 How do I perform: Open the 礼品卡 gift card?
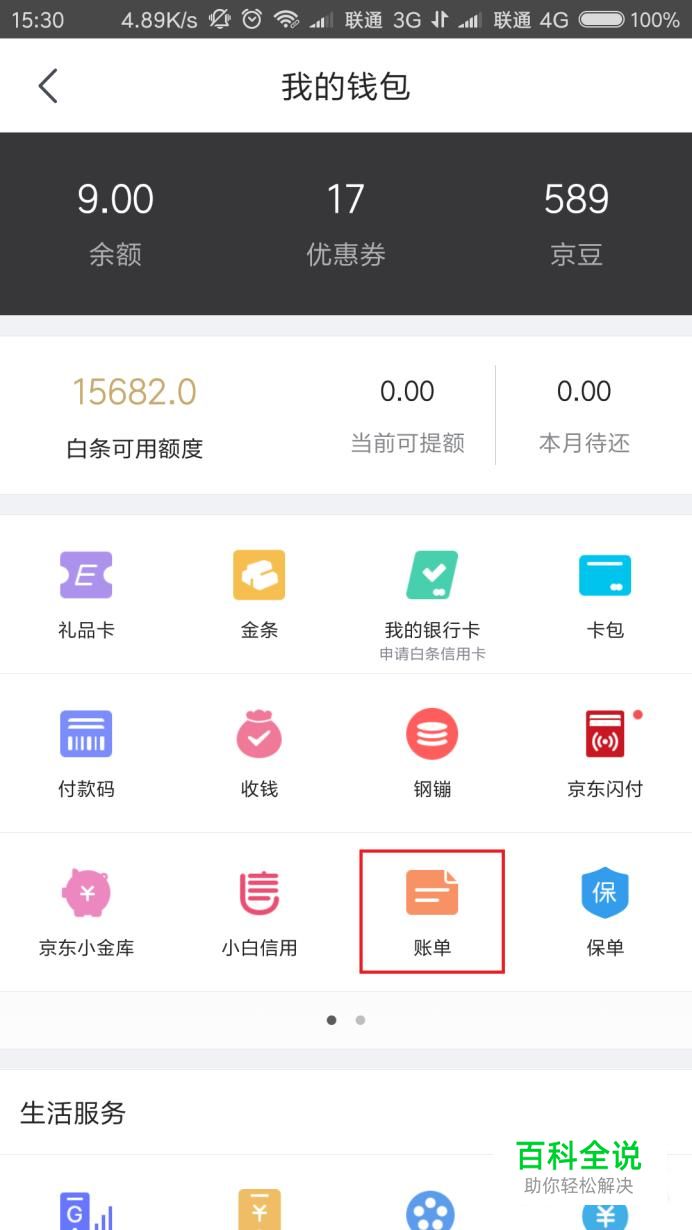pyautogui.click(x=86, y=595)
